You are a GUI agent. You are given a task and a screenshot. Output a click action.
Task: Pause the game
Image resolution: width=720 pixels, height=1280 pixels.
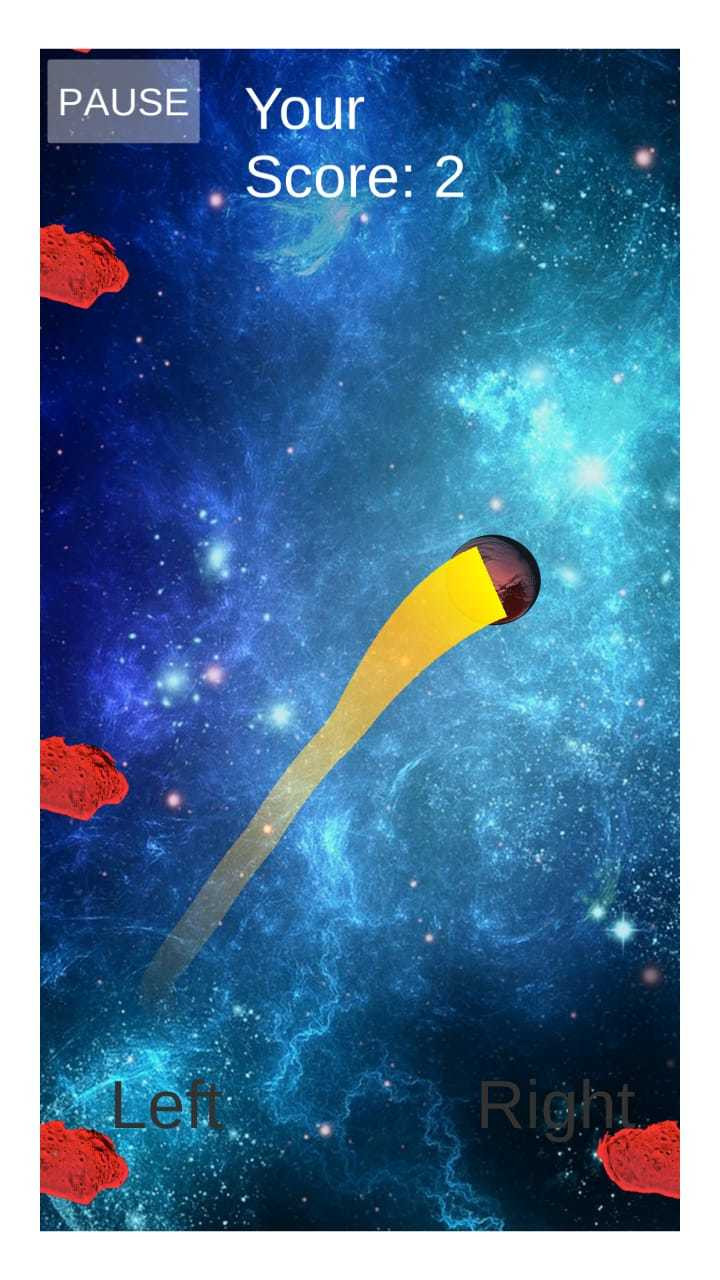pos(123,101)
